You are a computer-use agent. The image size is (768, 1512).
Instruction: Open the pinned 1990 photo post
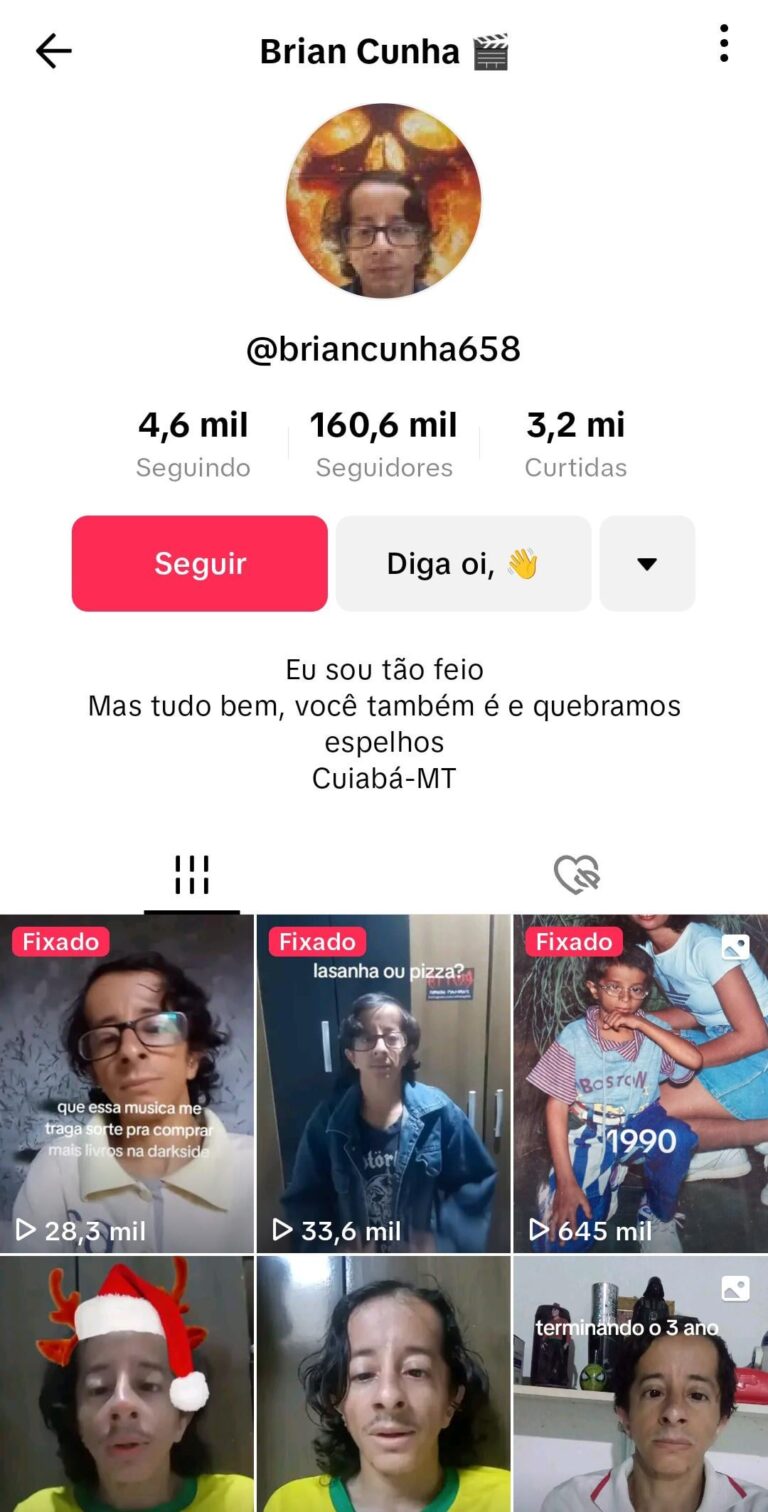tap(641, 1083)
